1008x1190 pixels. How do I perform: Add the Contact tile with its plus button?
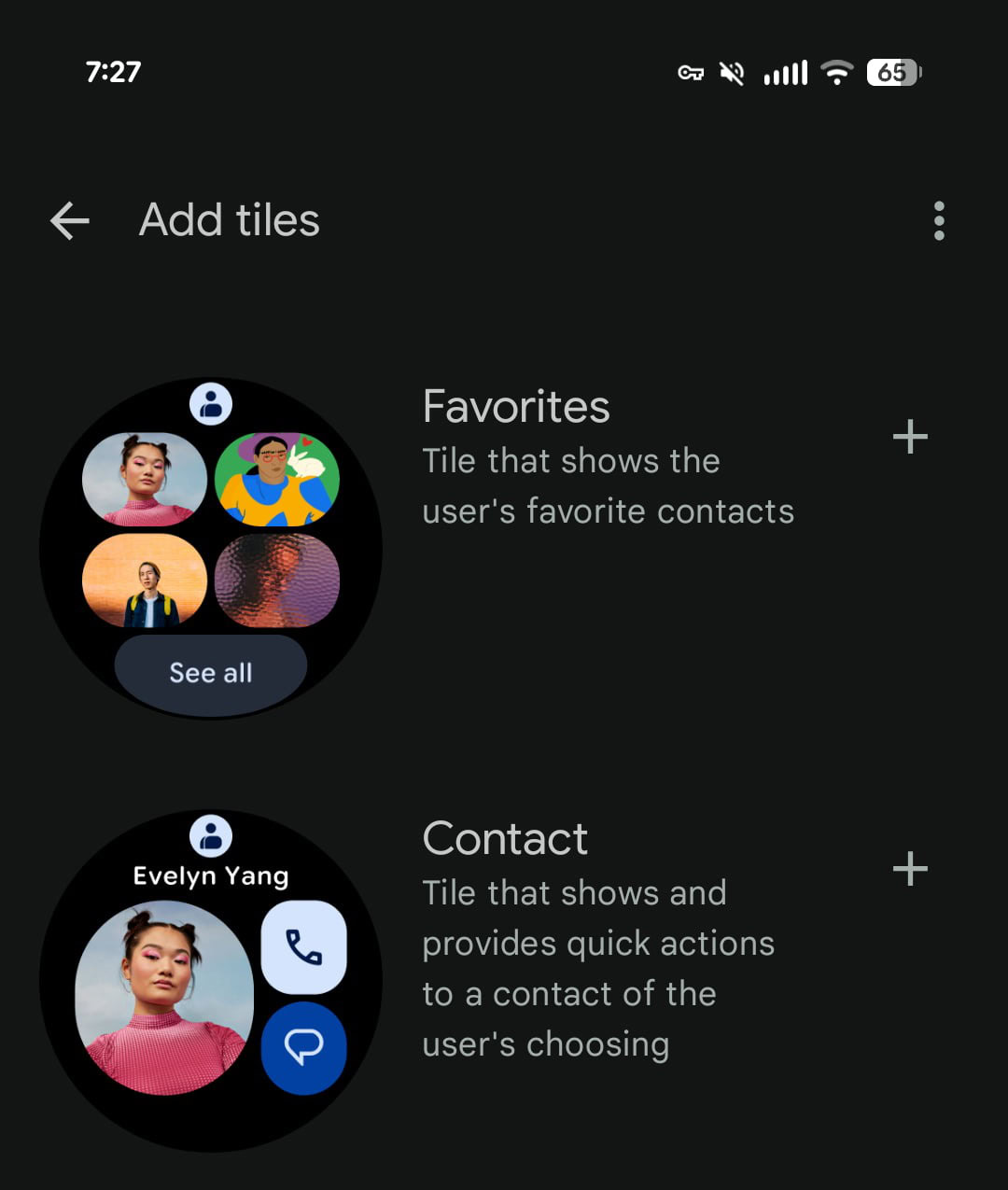pos(910,868)
